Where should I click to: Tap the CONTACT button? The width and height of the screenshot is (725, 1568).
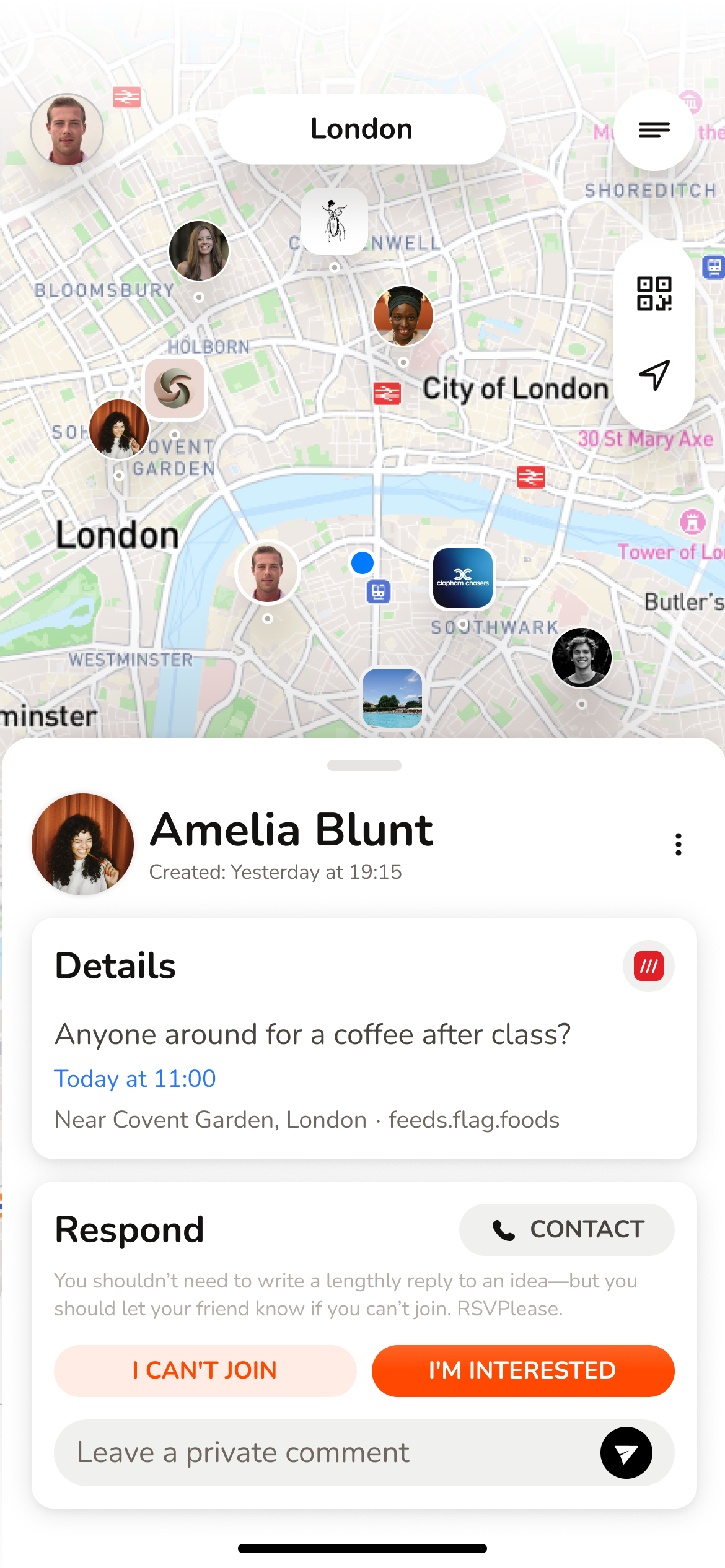click(x=566, y=1230)
